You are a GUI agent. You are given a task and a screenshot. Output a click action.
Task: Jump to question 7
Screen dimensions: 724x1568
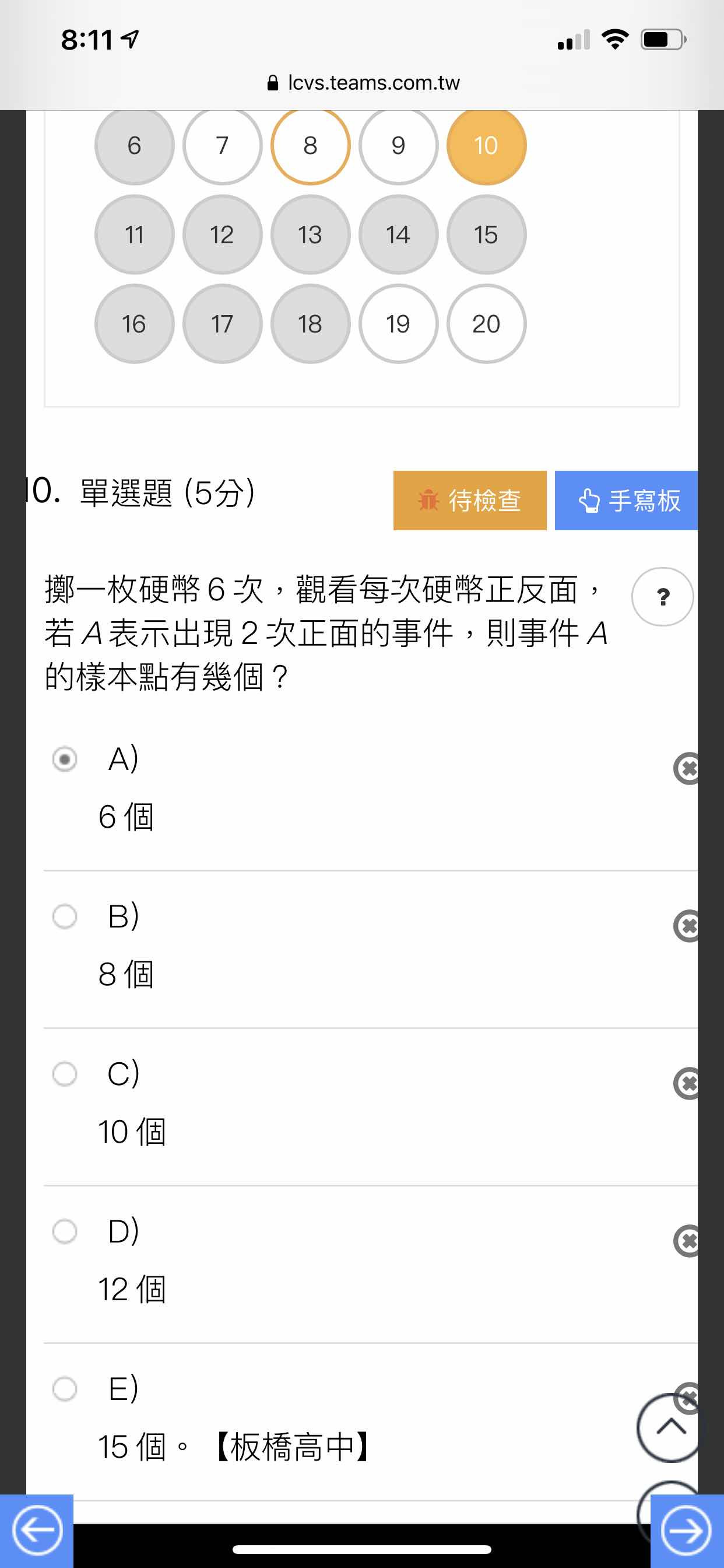222,145
